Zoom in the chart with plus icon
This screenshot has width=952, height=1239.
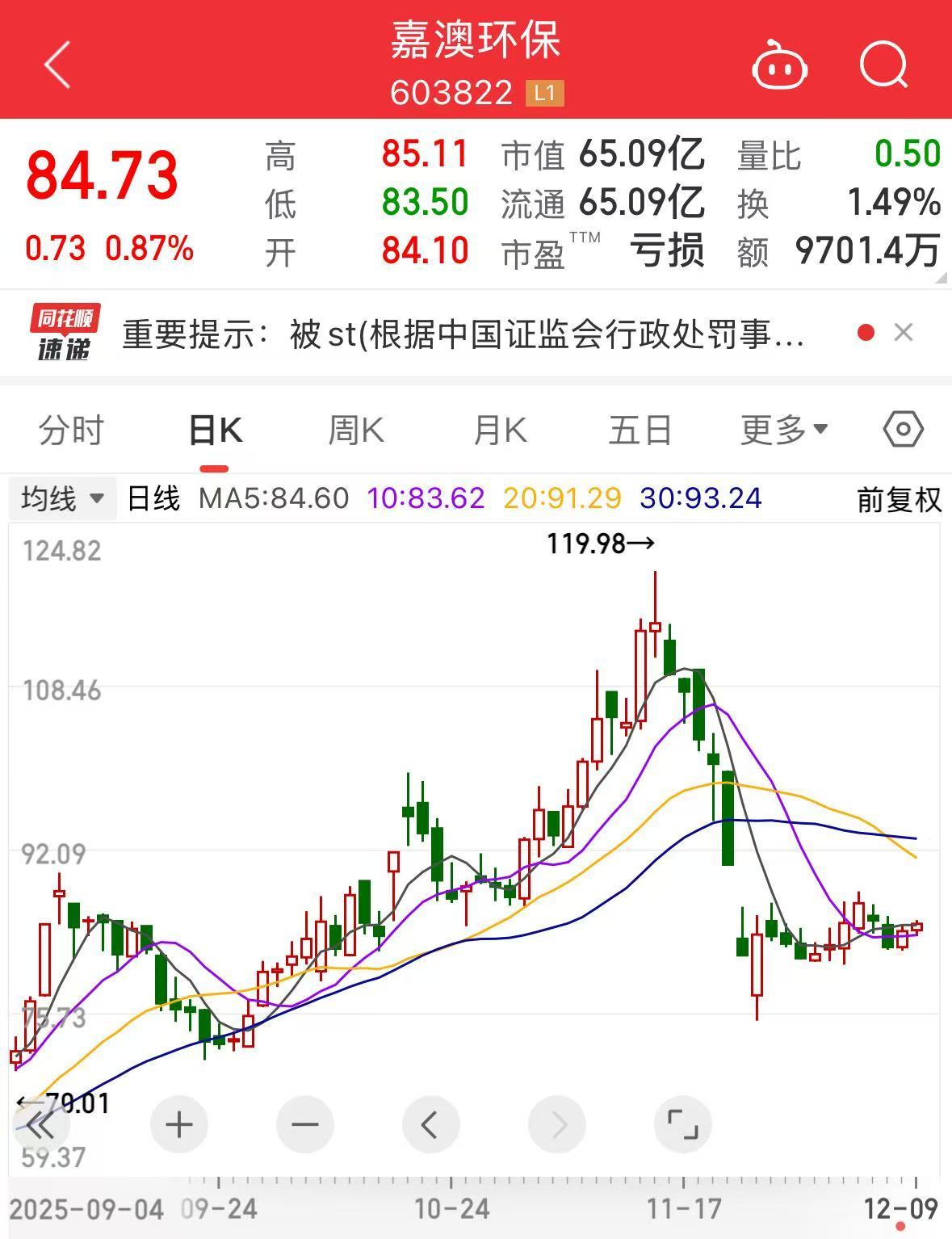178,1123
